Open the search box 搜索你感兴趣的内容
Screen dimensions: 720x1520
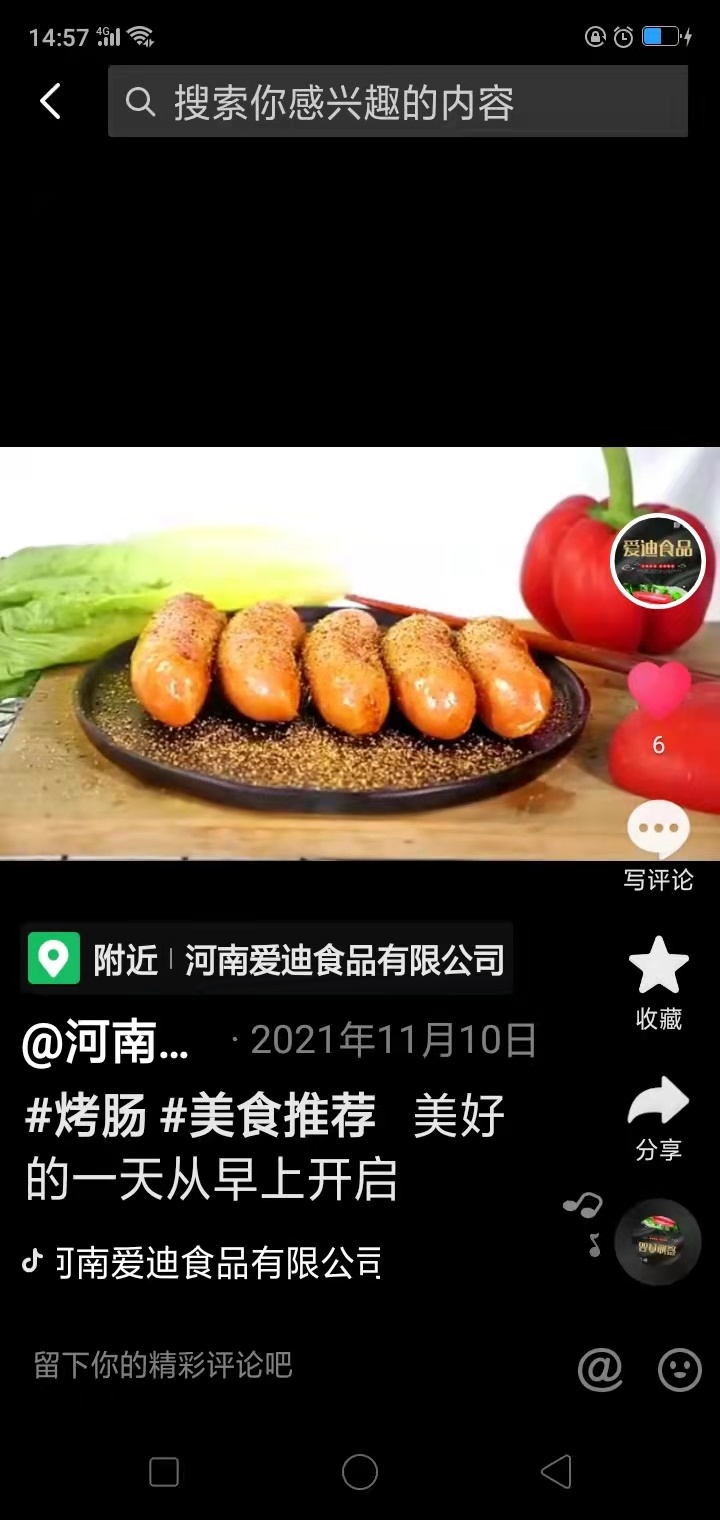(398, 101)
